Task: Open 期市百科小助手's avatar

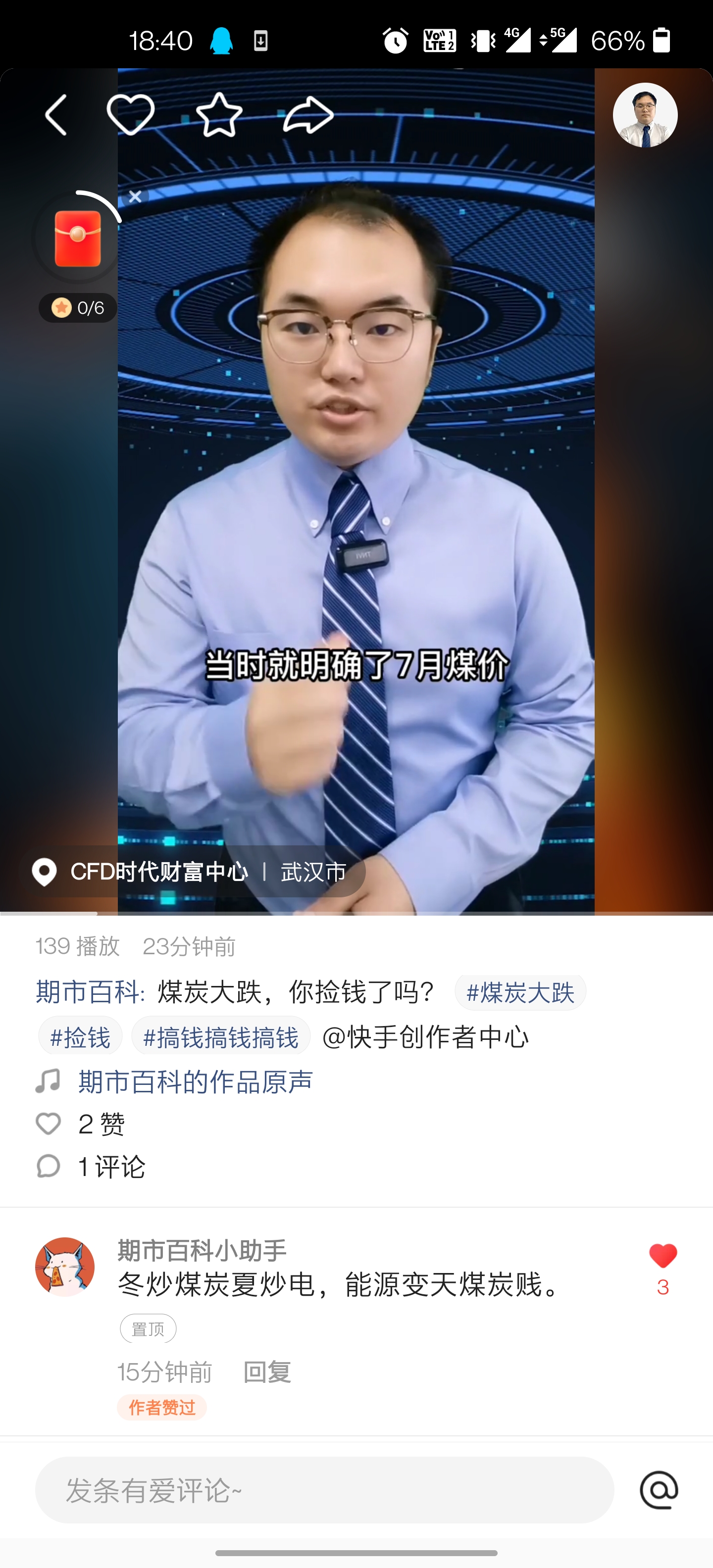Action: pos(64,1267)
